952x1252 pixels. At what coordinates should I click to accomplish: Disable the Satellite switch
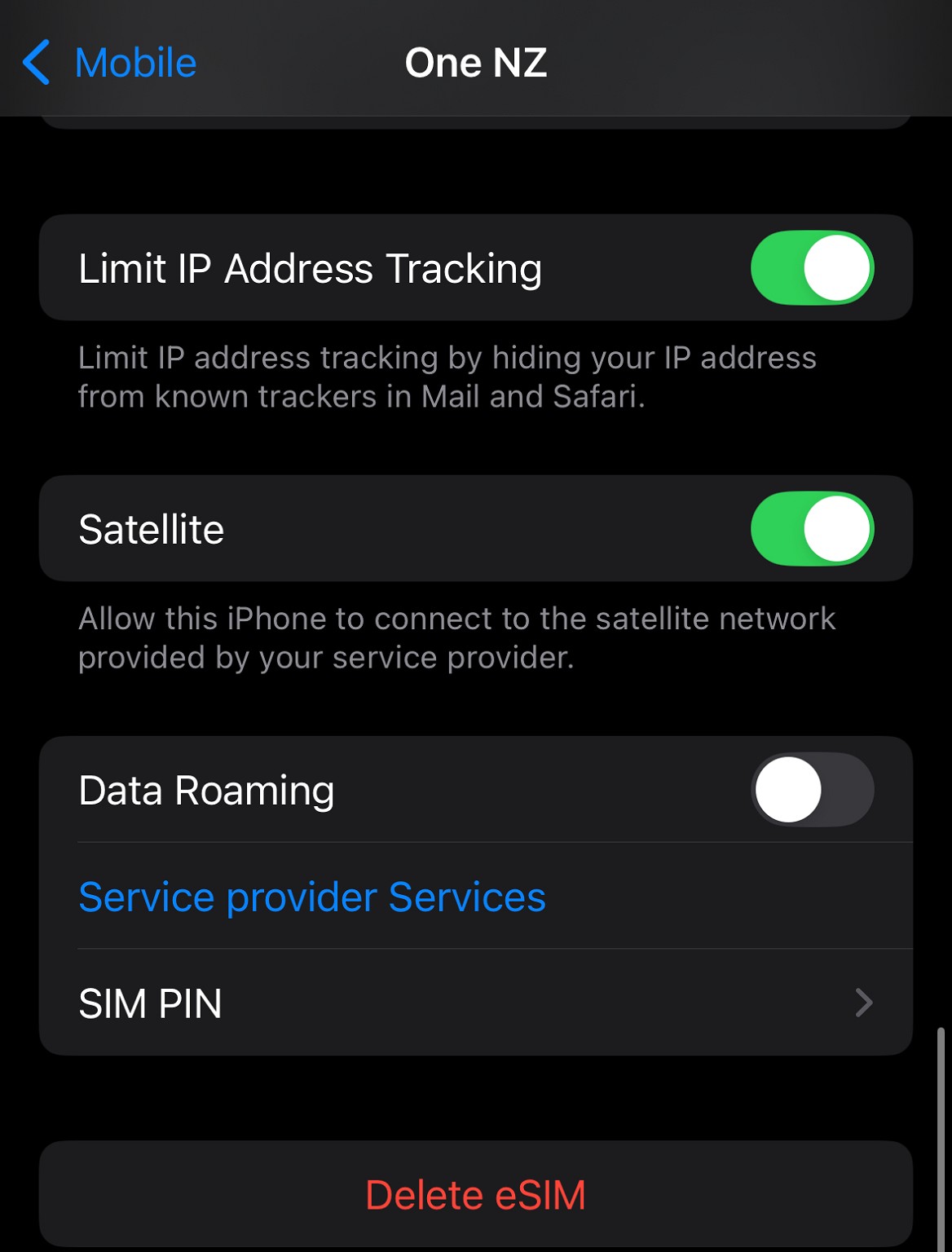pos(811,529)
